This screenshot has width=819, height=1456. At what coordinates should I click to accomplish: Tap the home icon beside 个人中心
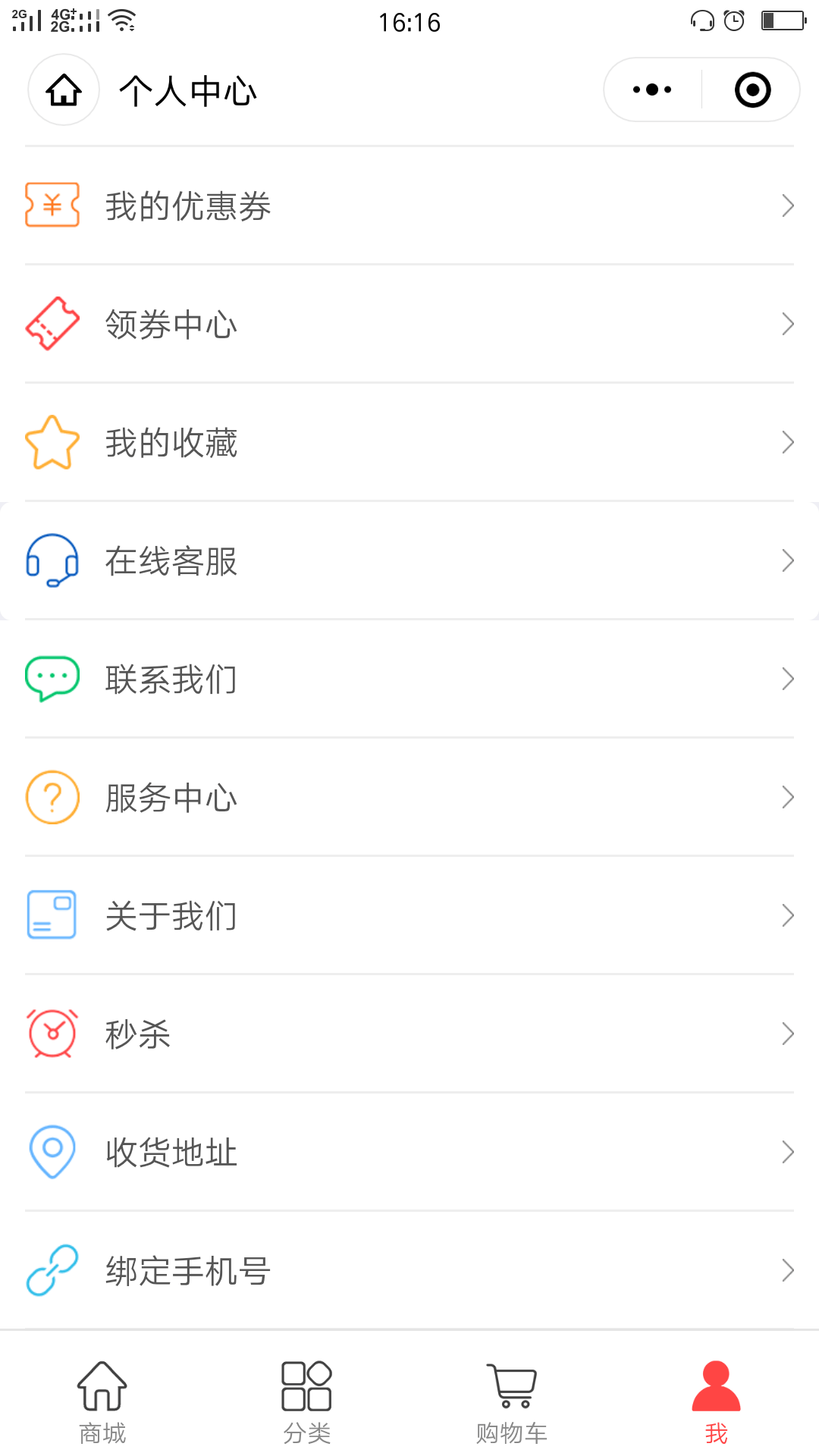64,90
